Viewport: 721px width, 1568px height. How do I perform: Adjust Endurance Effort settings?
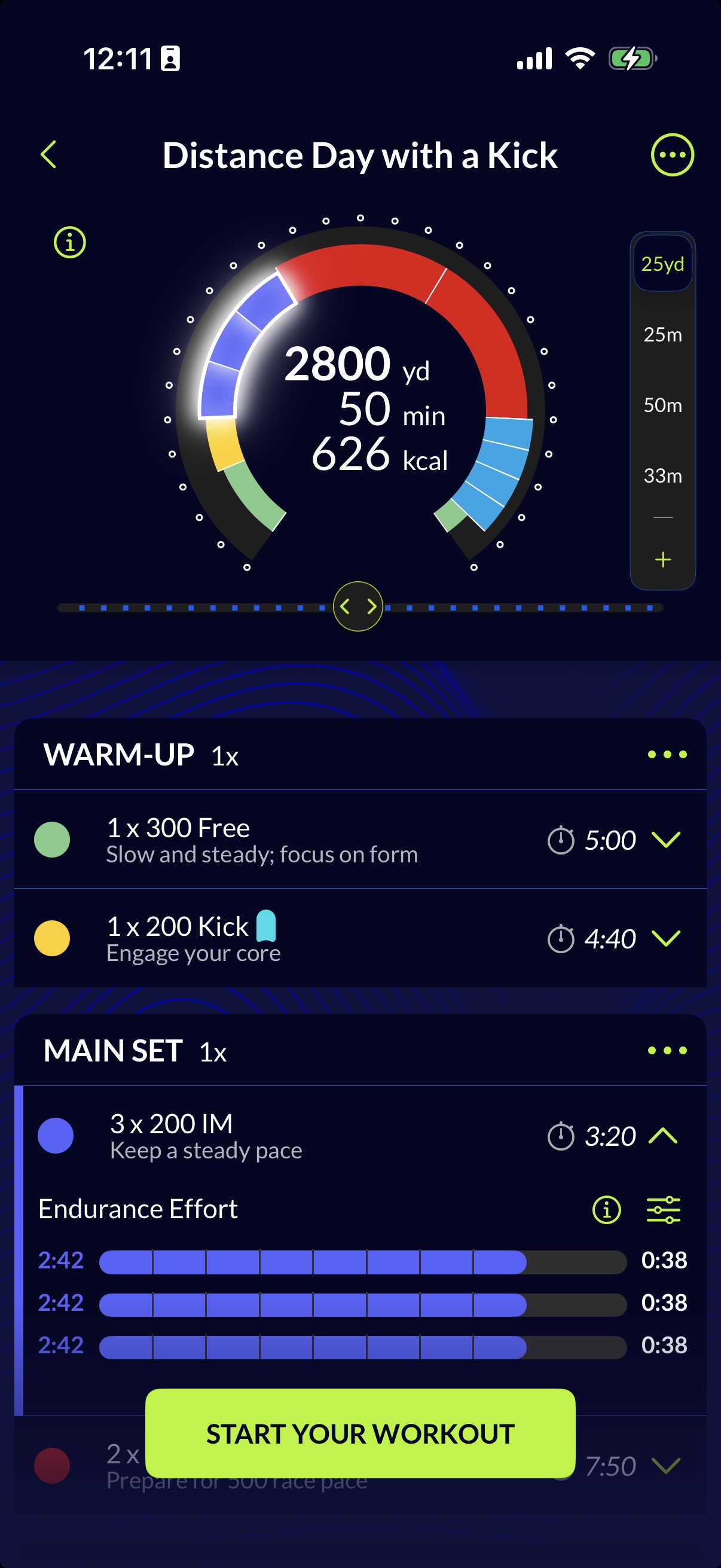pos(663,1209)
